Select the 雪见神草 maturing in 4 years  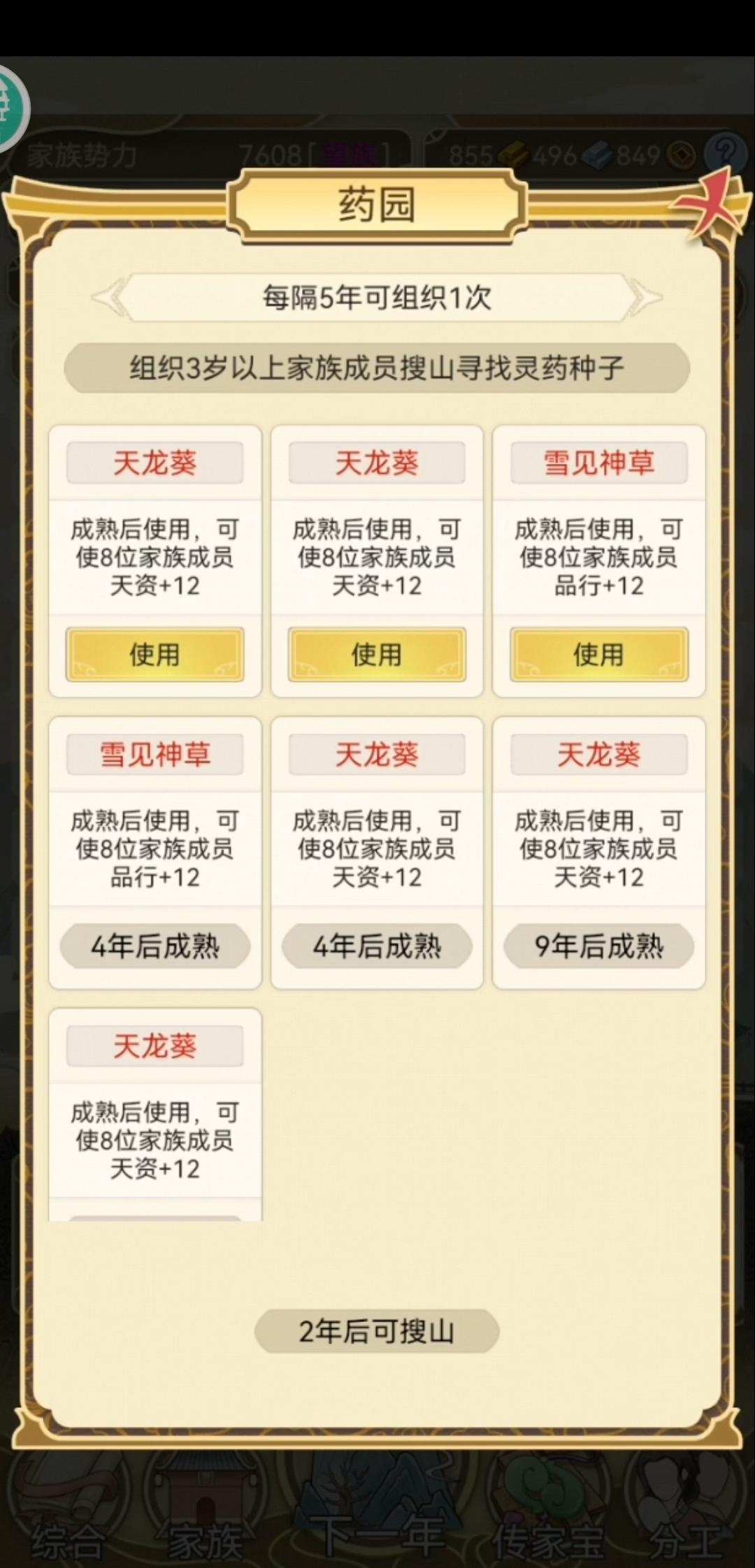154,852
